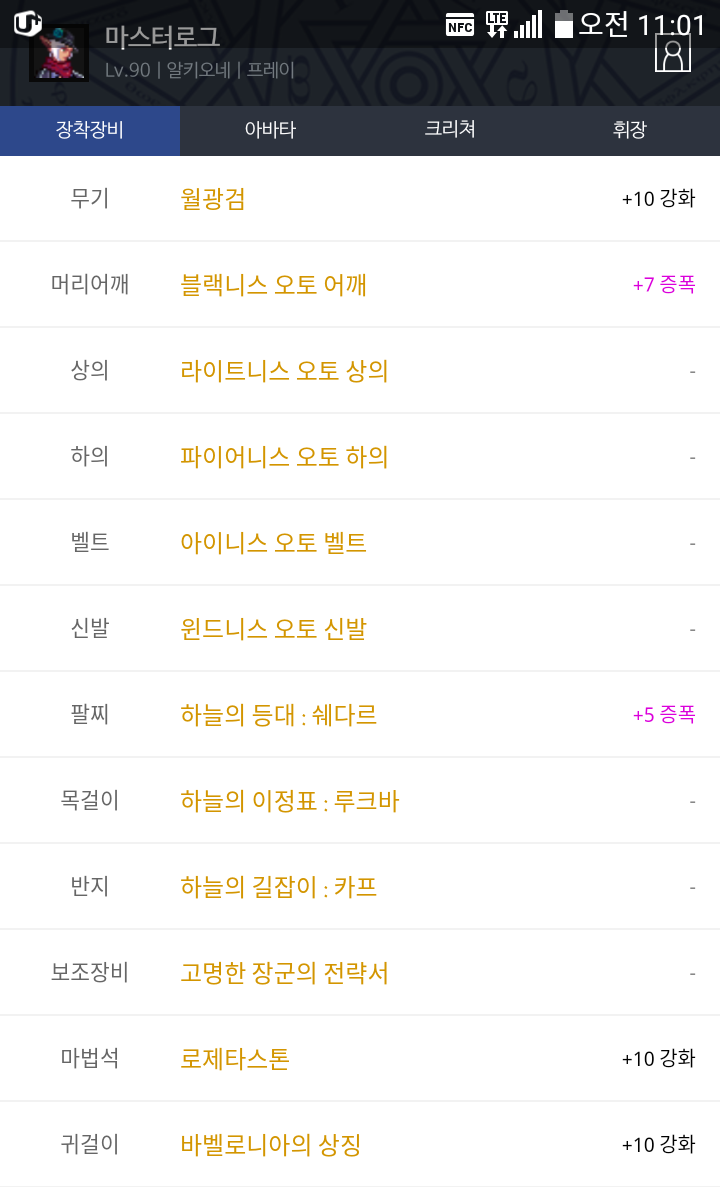Image resolution: width=720 pixels, height=1187 pixels.
Task: Open the 로제타스톤 magic stone item
Action: pyautogui.click(x=360, y=1058)
